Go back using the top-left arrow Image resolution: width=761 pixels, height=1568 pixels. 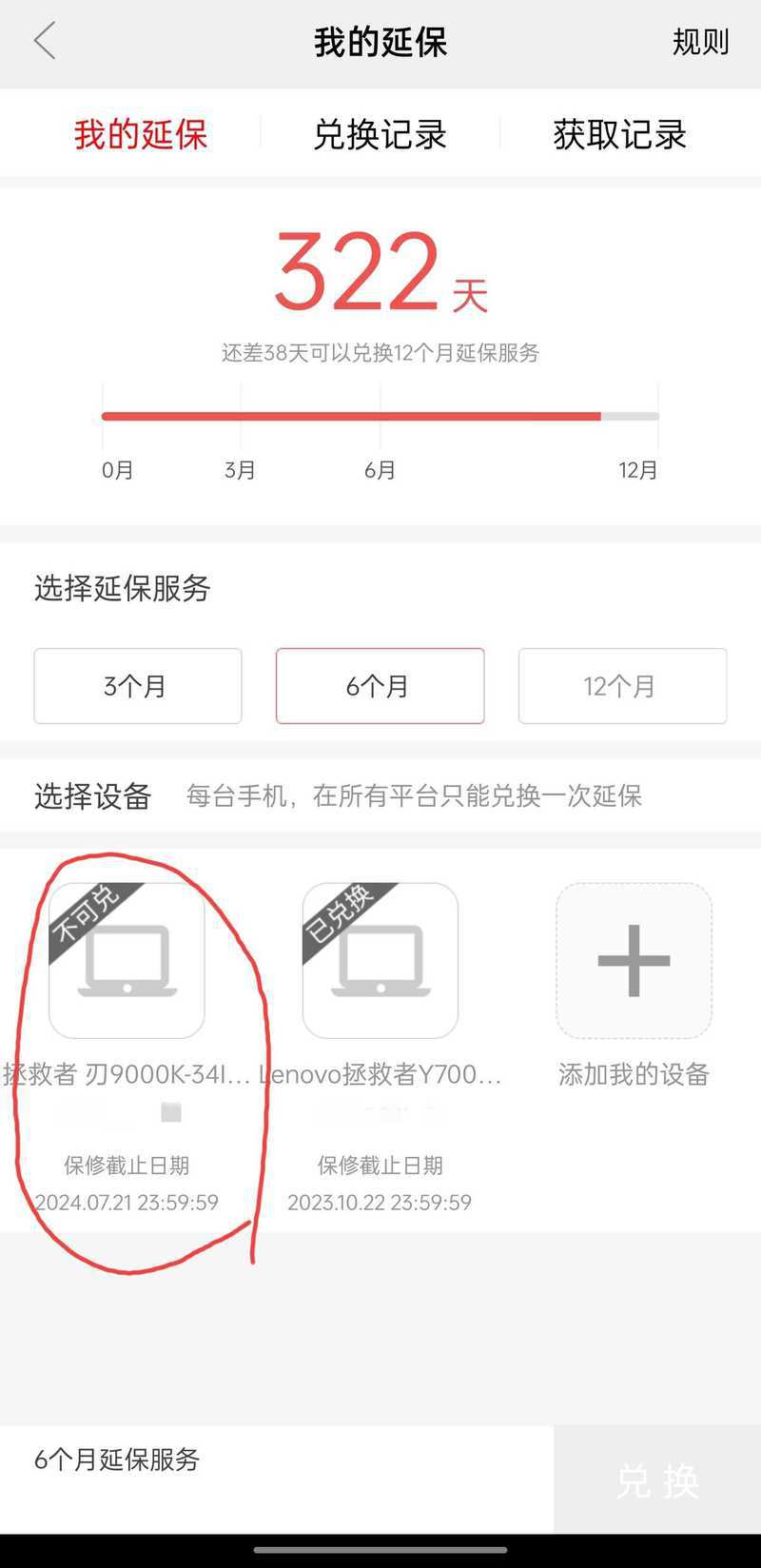pos(45,42)
